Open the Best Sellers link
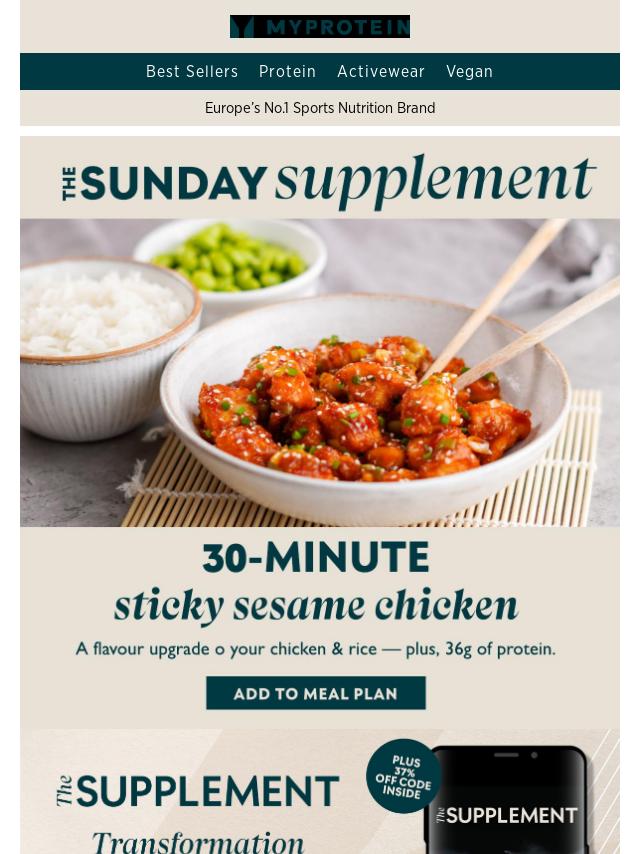640x854 pixels. (x=192, y=72)
